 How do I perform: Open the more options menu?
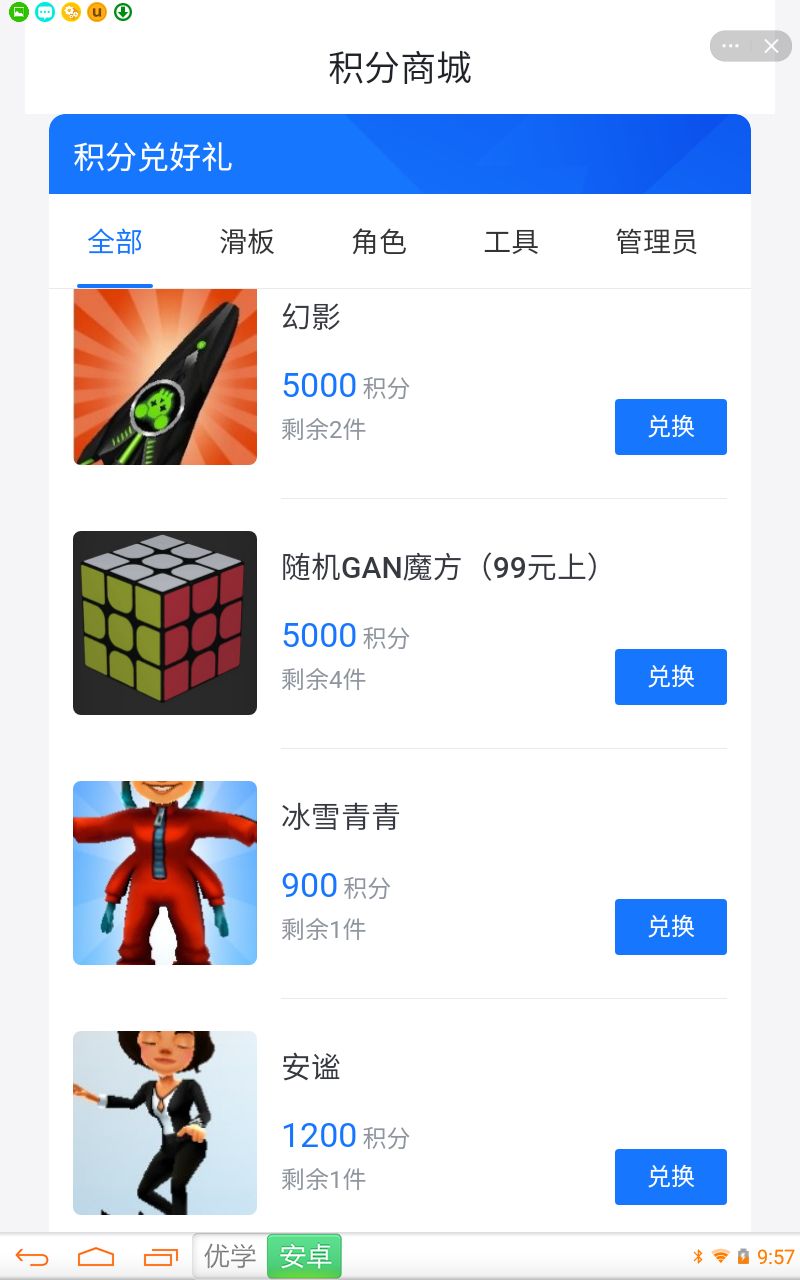[x=731, y=46]
